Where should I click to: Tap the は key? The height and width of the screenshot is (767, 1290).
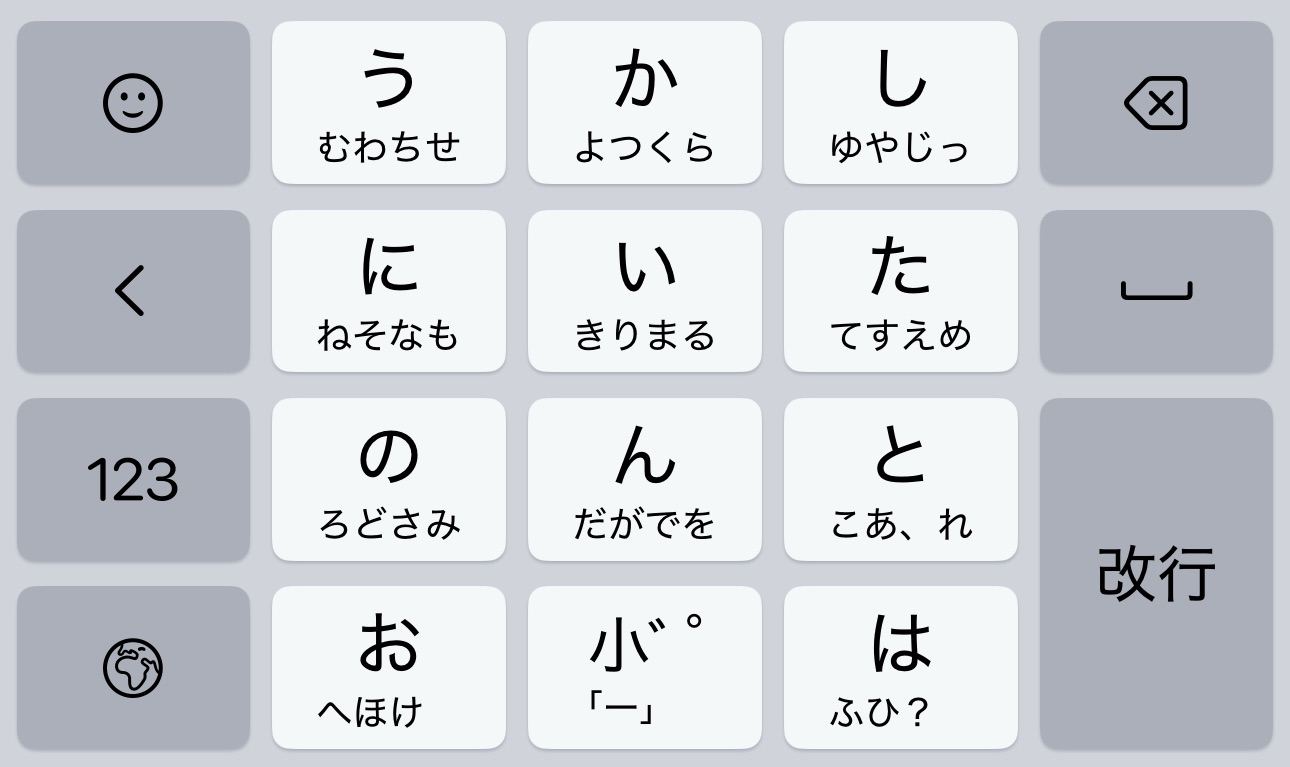pyautogui.click(x=901, y=667)
